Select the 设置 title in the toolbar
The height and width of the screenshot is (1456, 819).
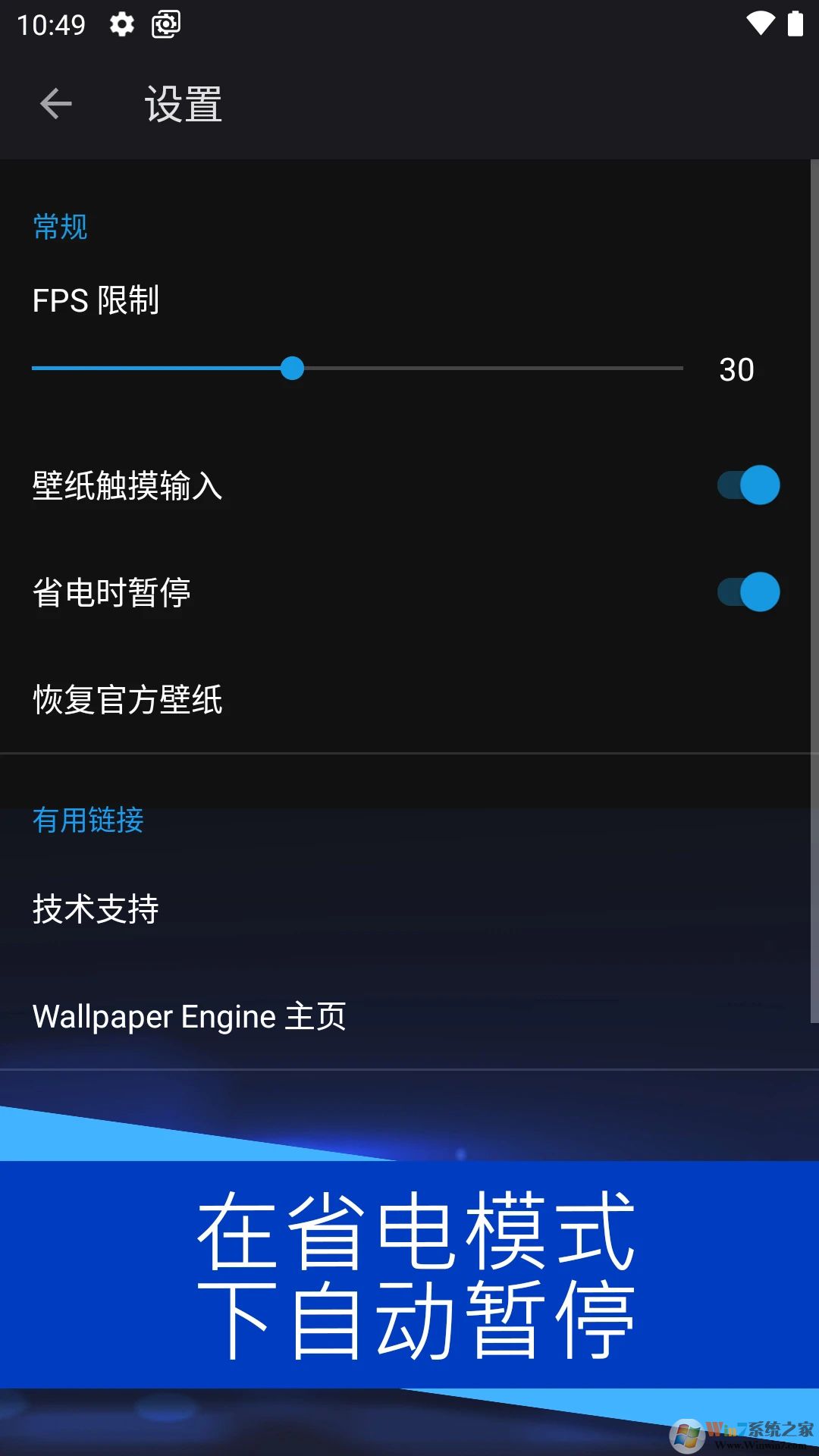point(182,104)
